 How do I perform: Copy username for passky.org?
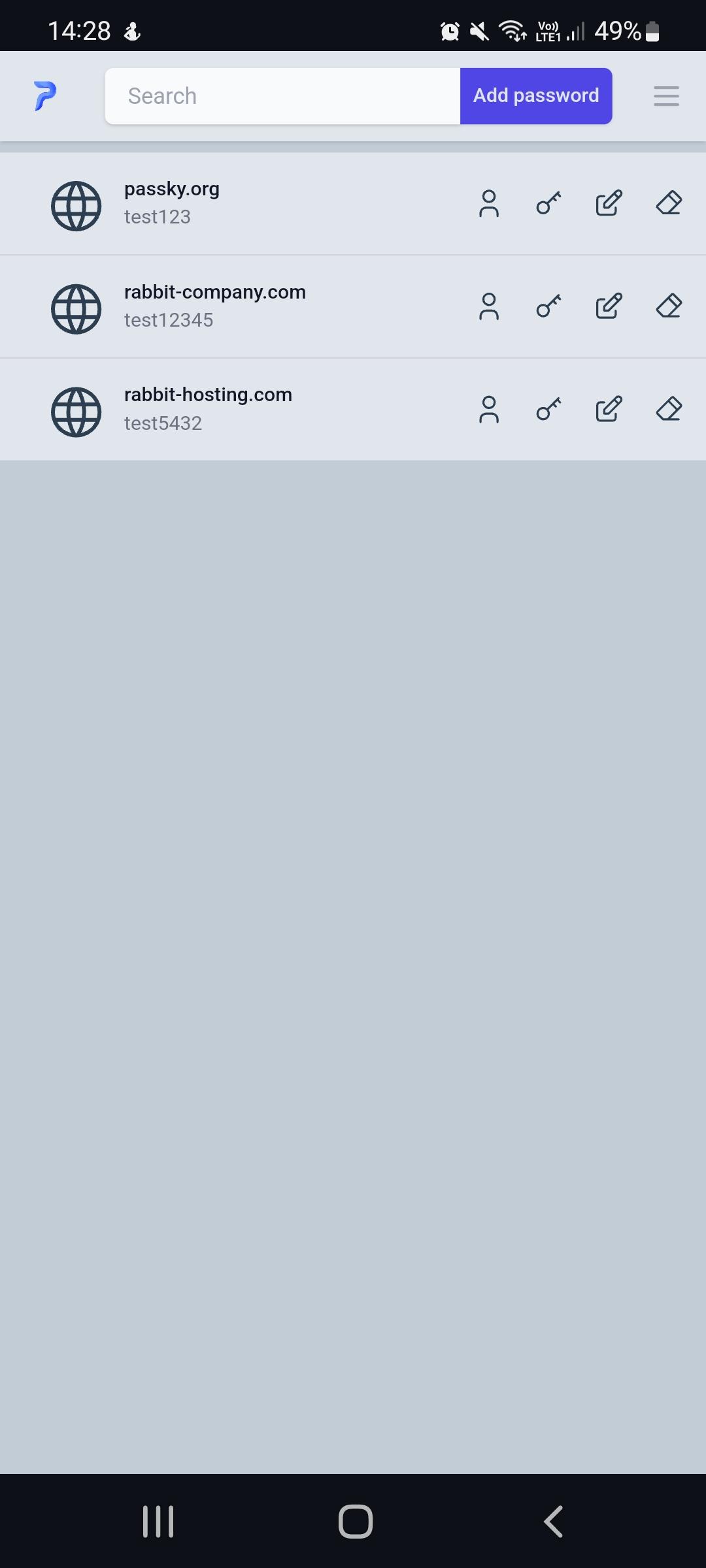coord(489,204)
